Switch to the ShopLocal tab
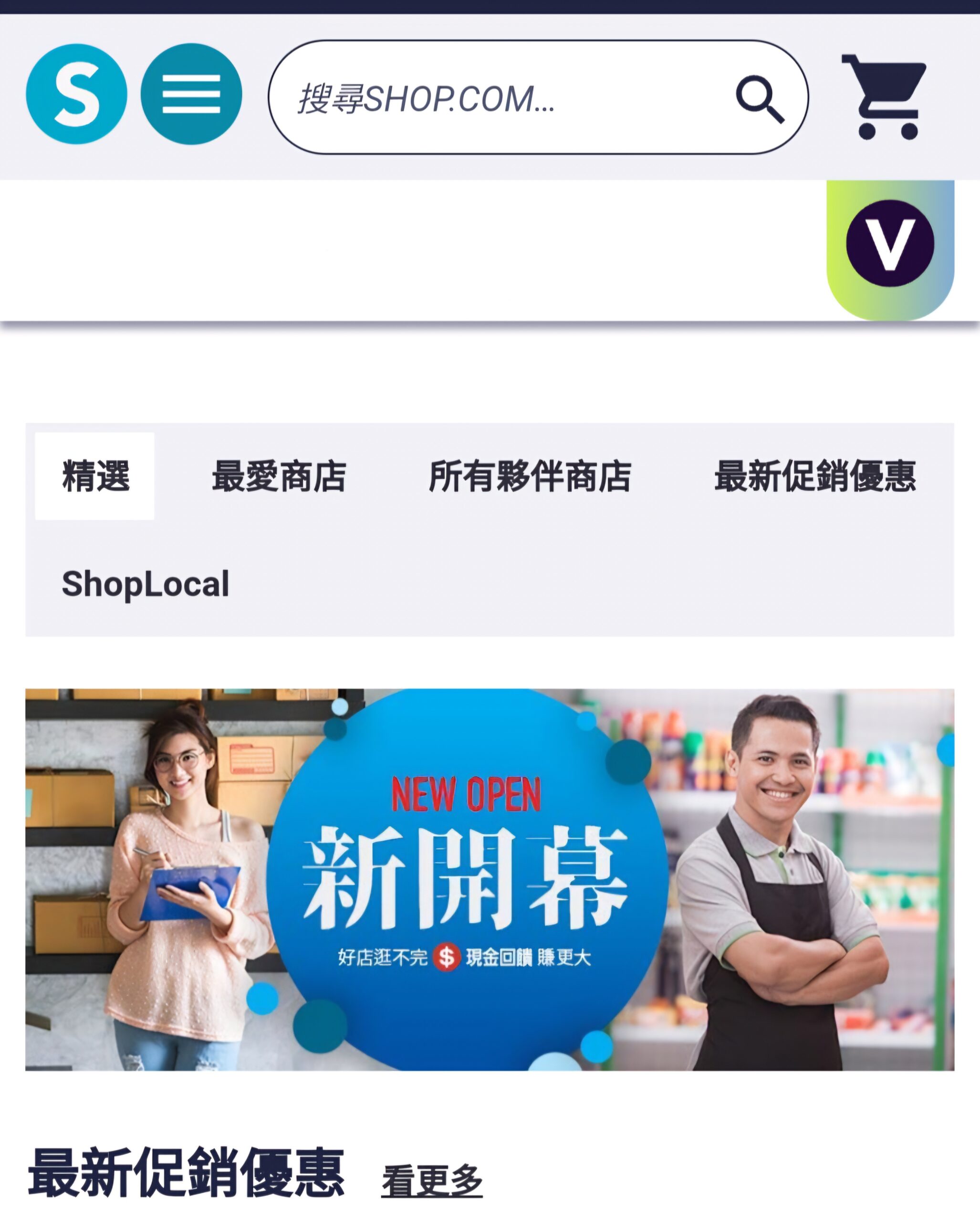This screenshot has height=1222, width=980. [146, 584]
